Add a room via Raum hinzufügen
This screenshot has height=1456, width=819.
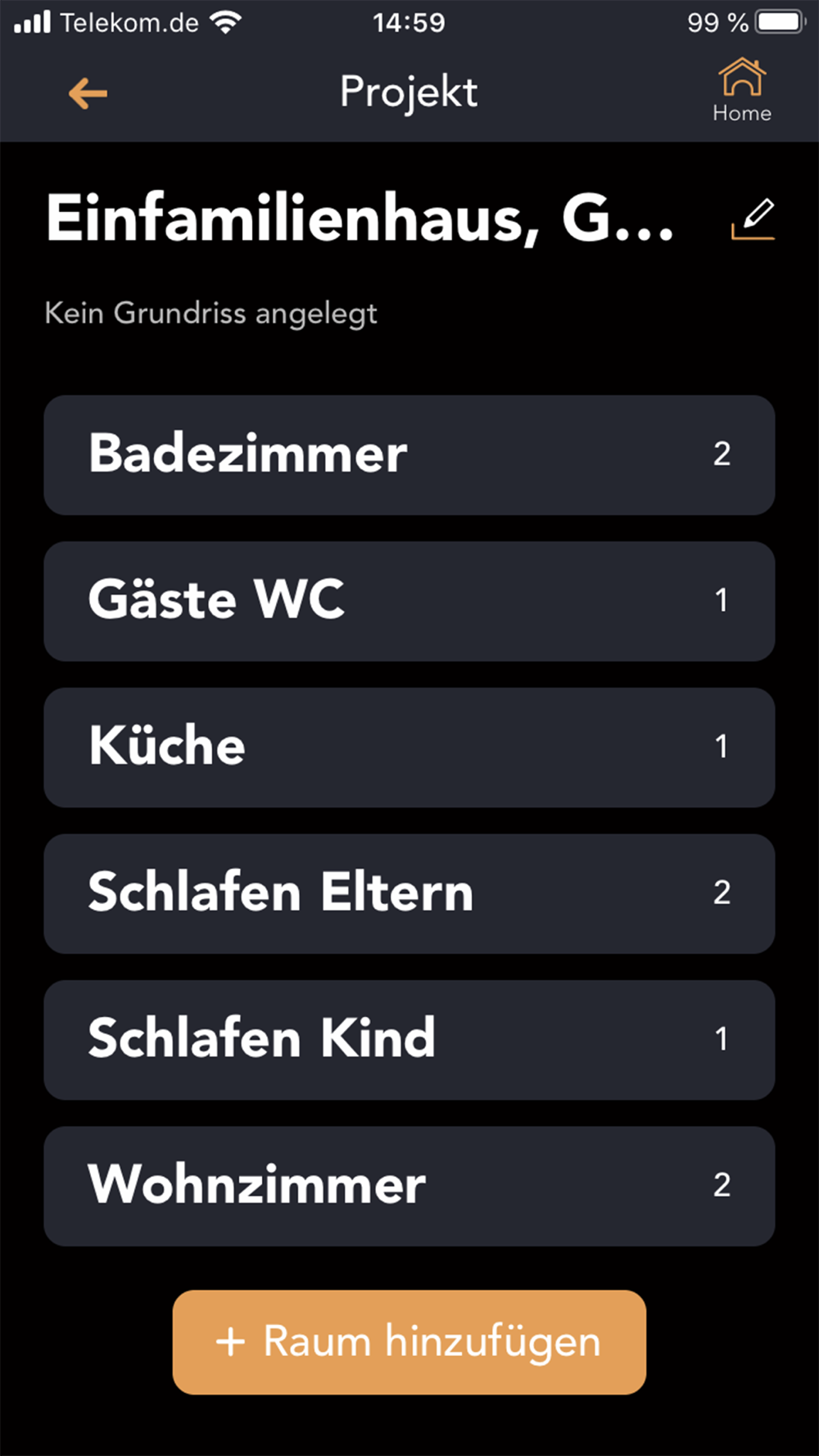[409, 1342]
